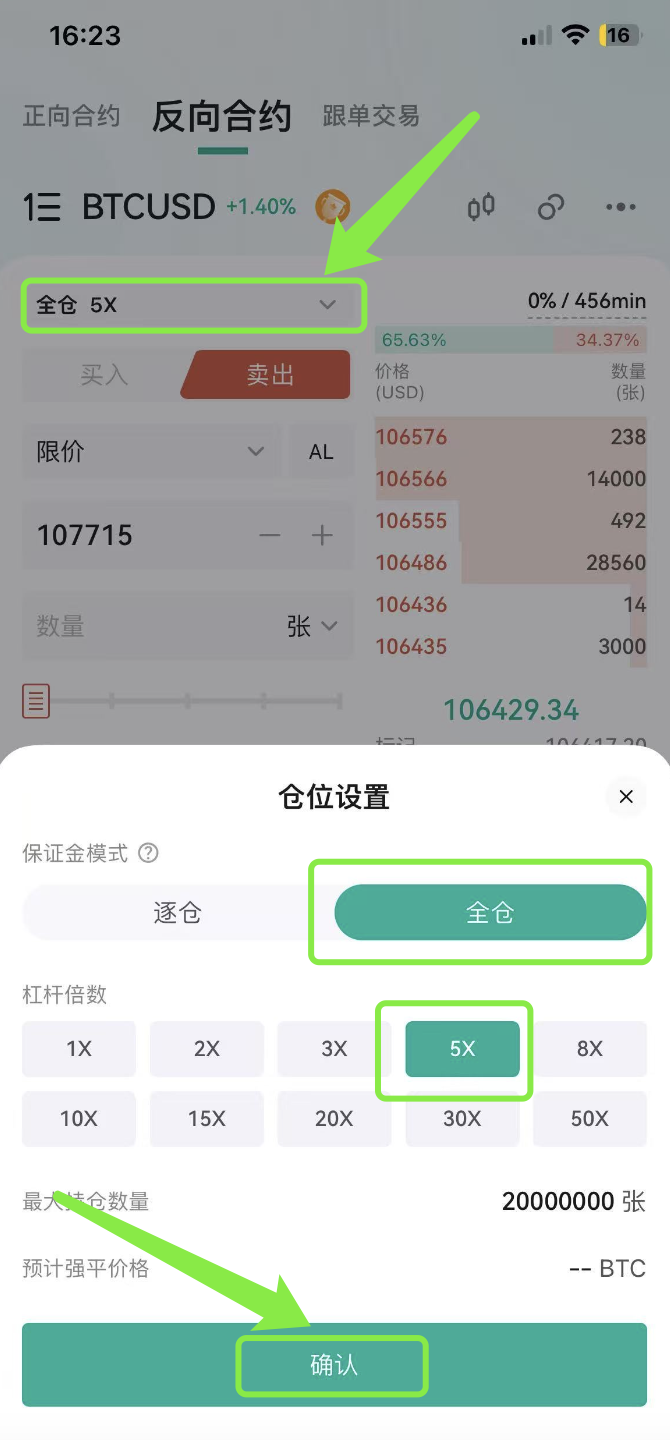Choose the 50X leverage option
The width and height of the screenshot is (670, 1440).
pyautogui.click(x=590, y=1118)
